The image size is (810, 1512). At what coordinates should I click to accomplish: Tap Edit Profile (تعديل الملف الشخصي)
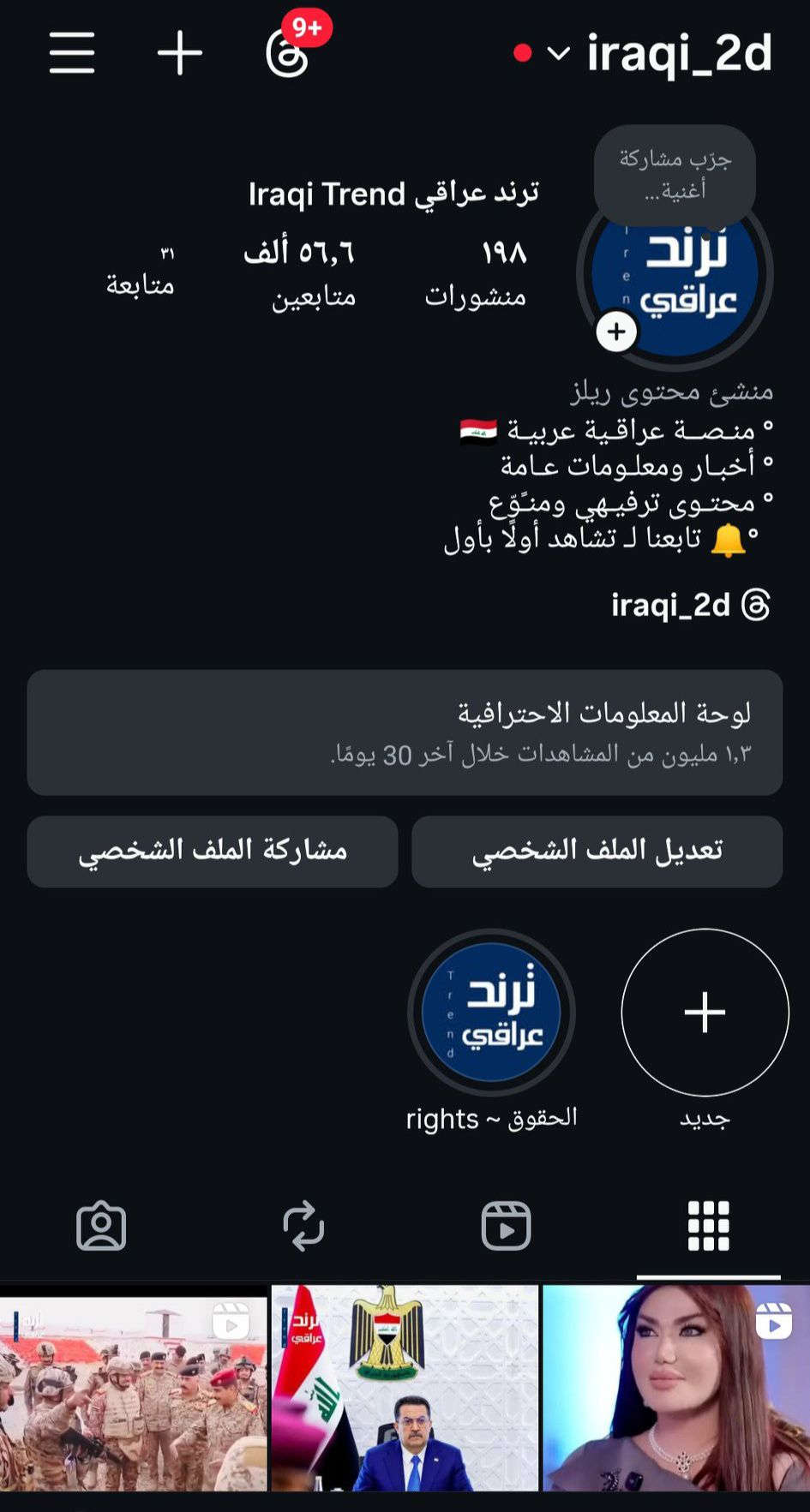coord(597,851)
